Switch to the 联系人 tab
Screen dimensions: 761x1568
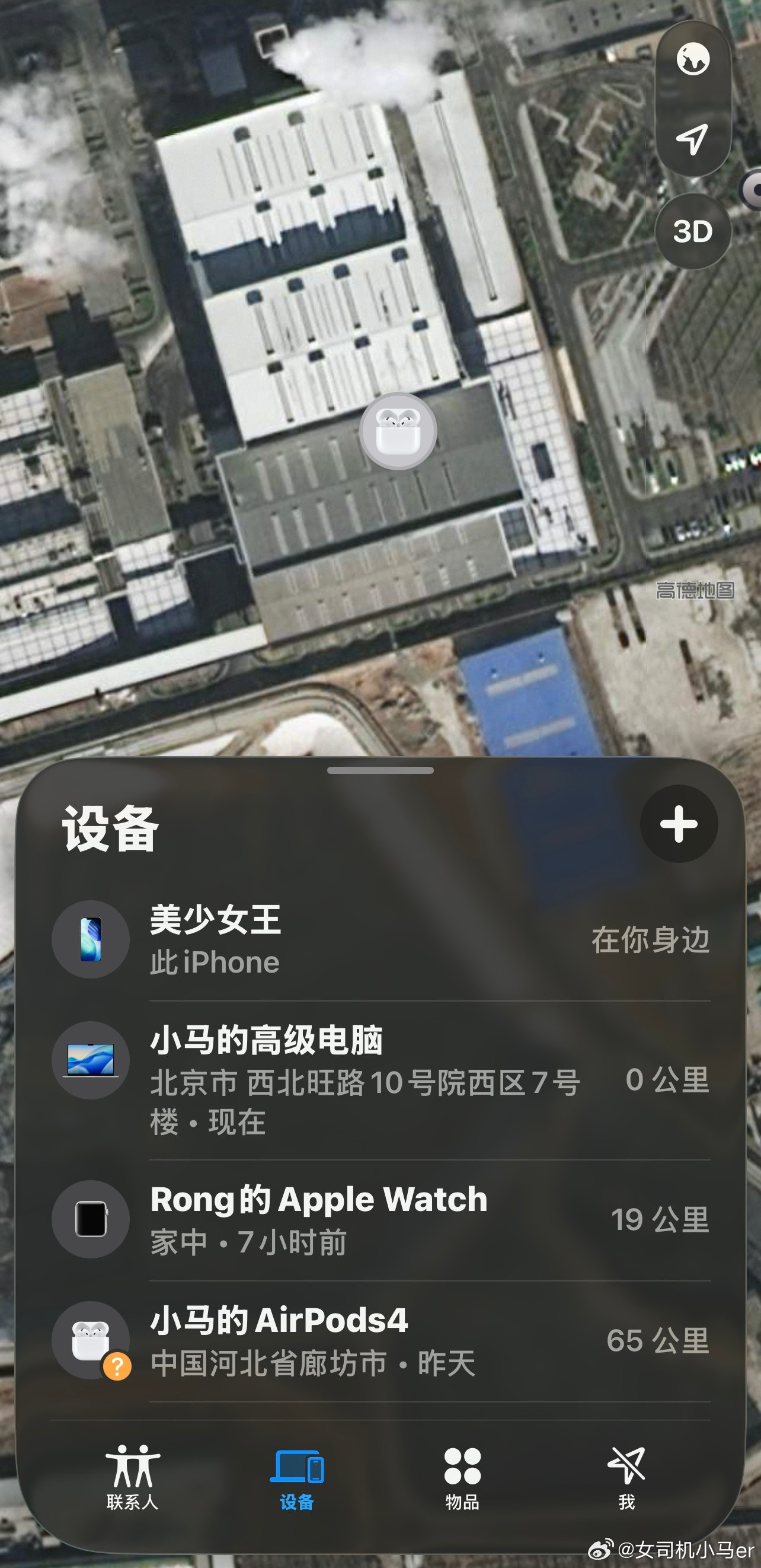(x=133, y=1475)
